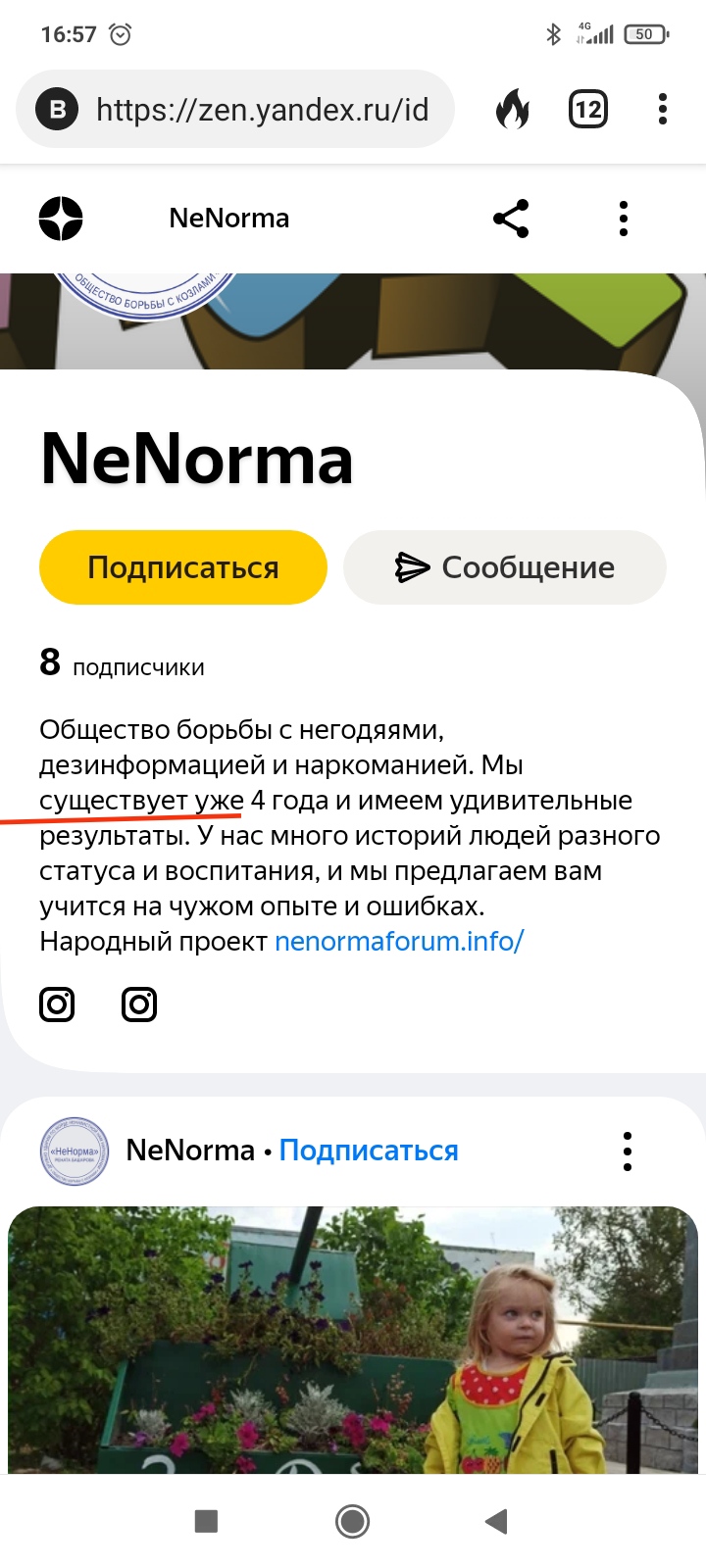The image size is (706, 1568).
Task: Open the browser overflow menu
Action: (x=663, y=110)
